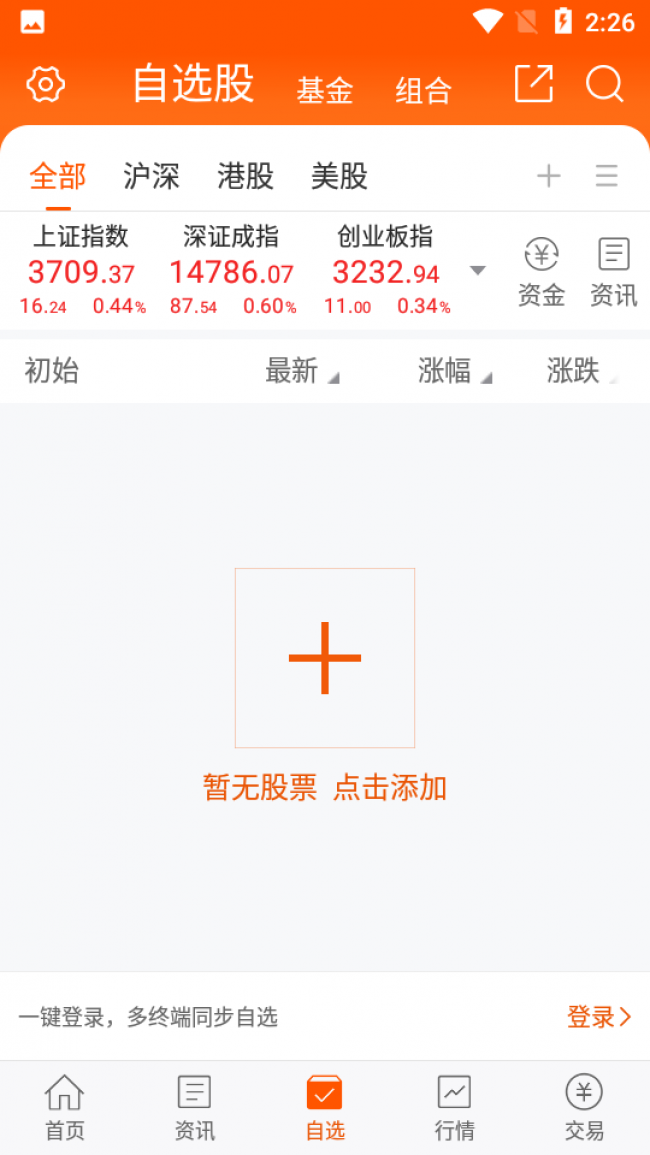Switch to the 基金 tab

click(325, 91)
